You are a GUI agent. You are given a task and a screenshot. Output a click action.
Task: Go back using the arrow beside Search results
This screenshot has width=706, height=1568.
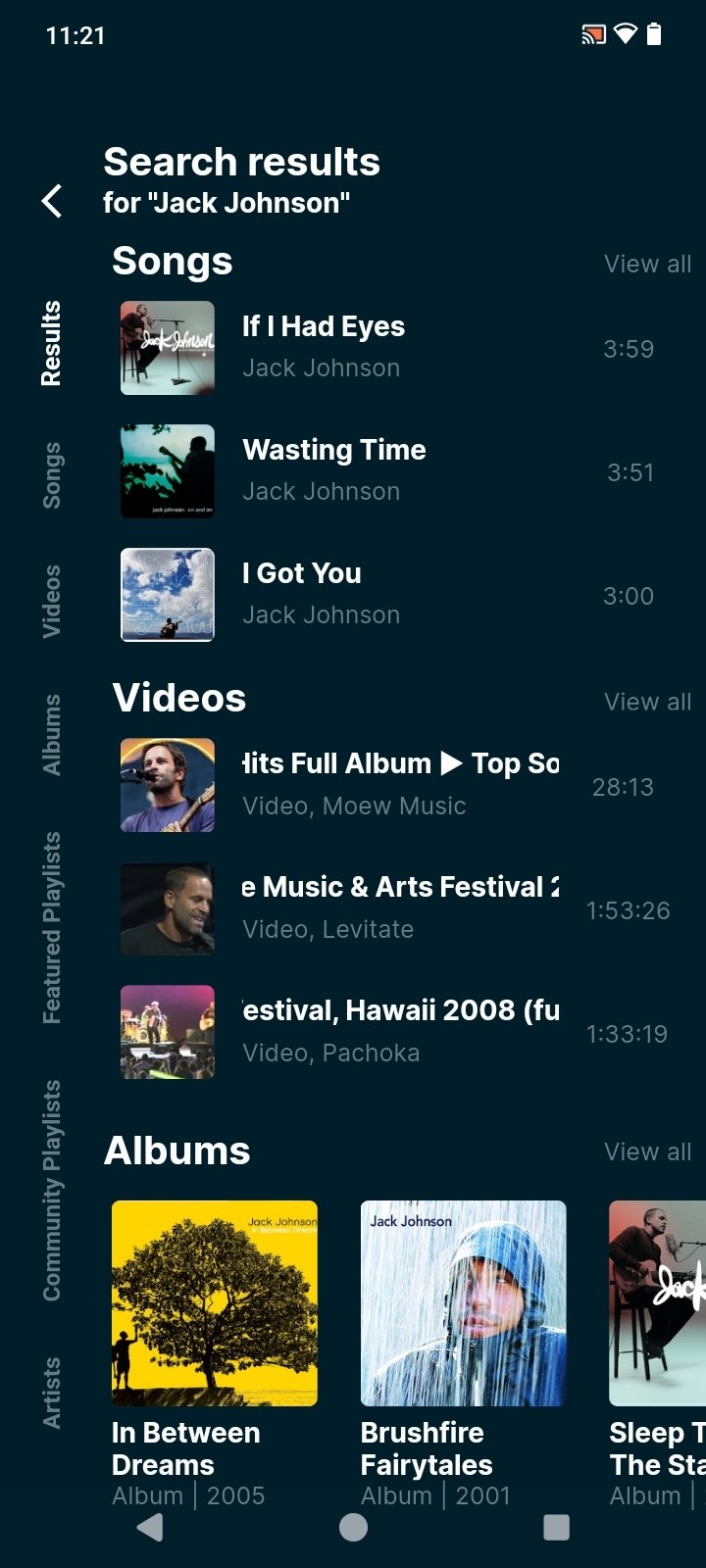click(x=52, y=201)
